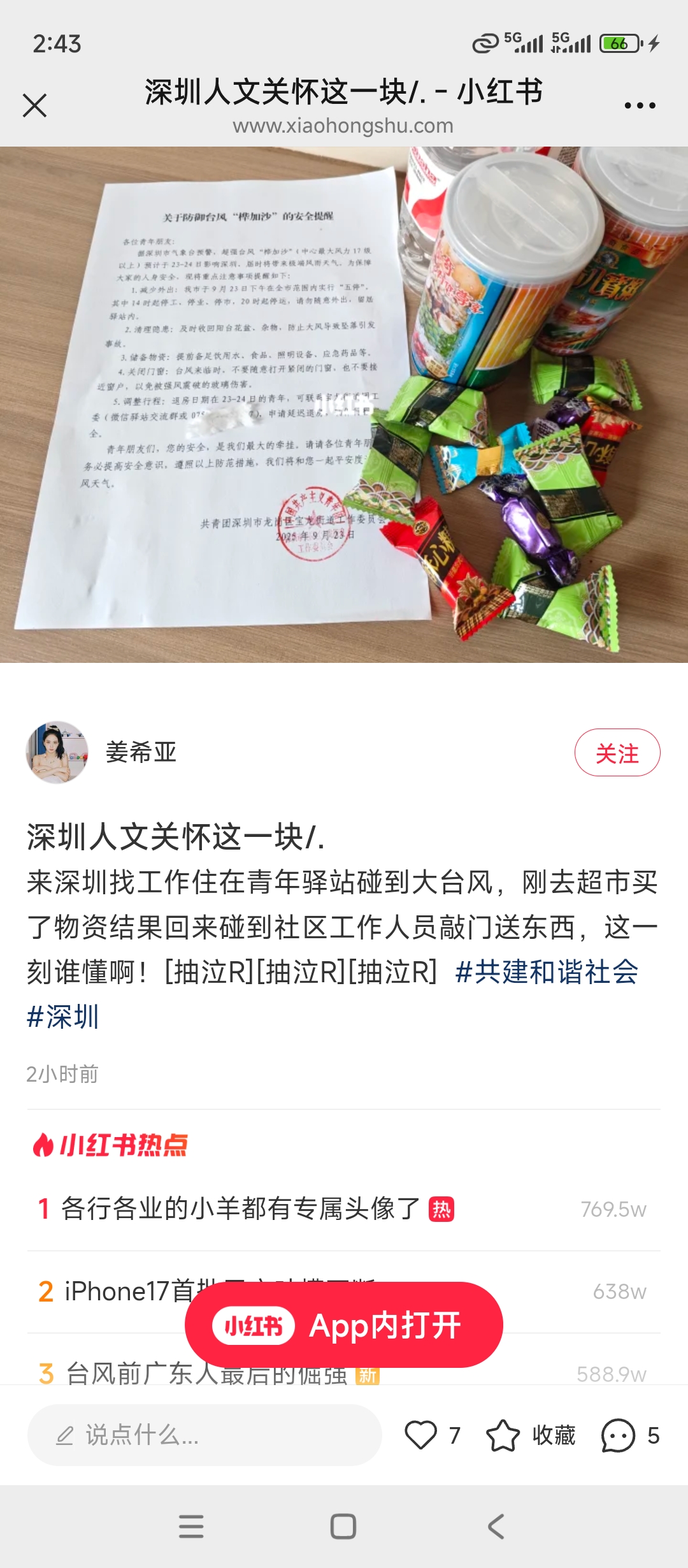Screen dimensions: 688x1568
Task: Open the typhoon notice photo
Action: [344, 405]
